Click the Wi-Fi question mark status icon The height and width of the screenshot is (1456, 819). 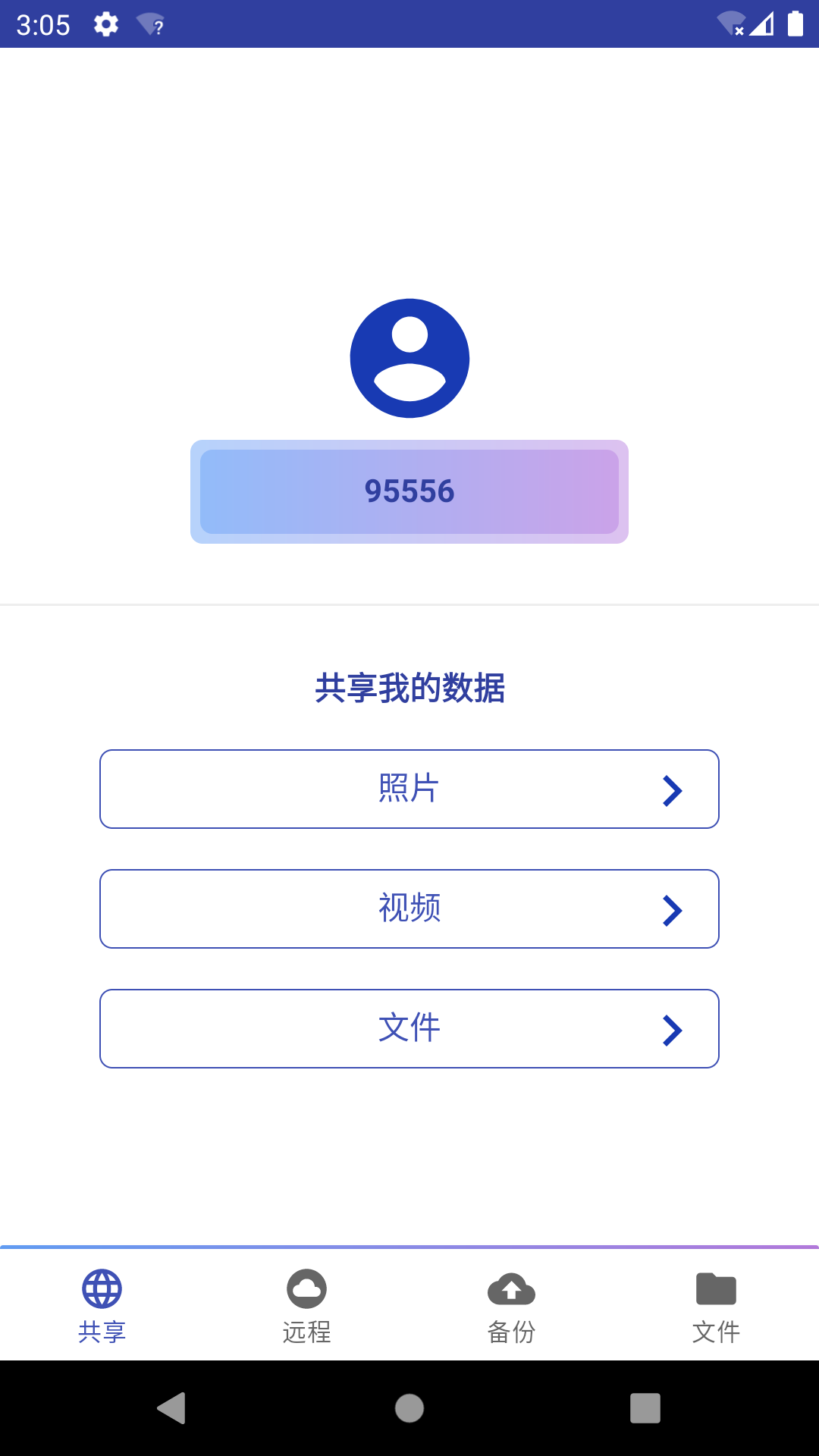pos(149,25)
